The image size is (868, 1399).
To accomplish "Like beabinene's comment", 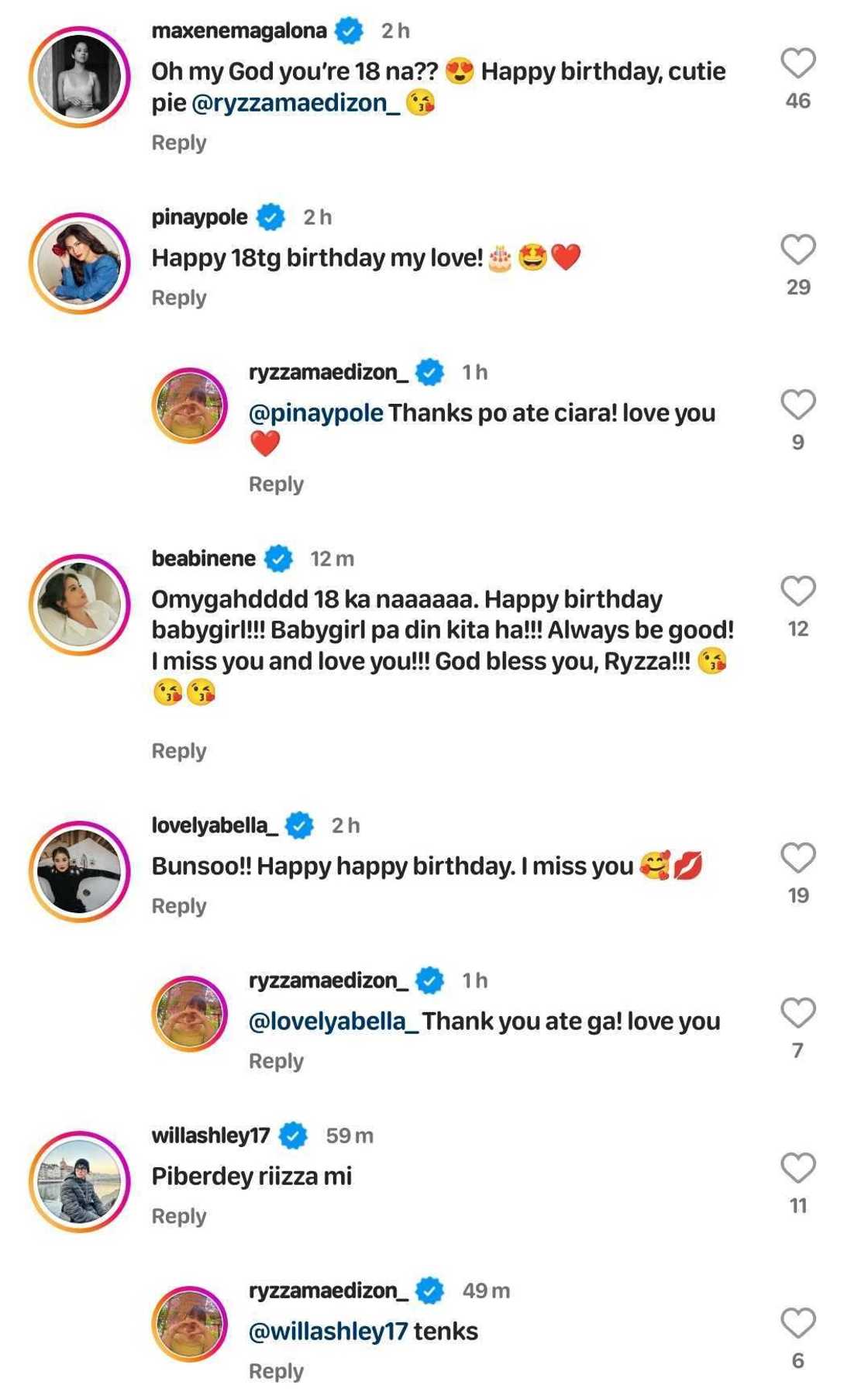I will point(797,591).
